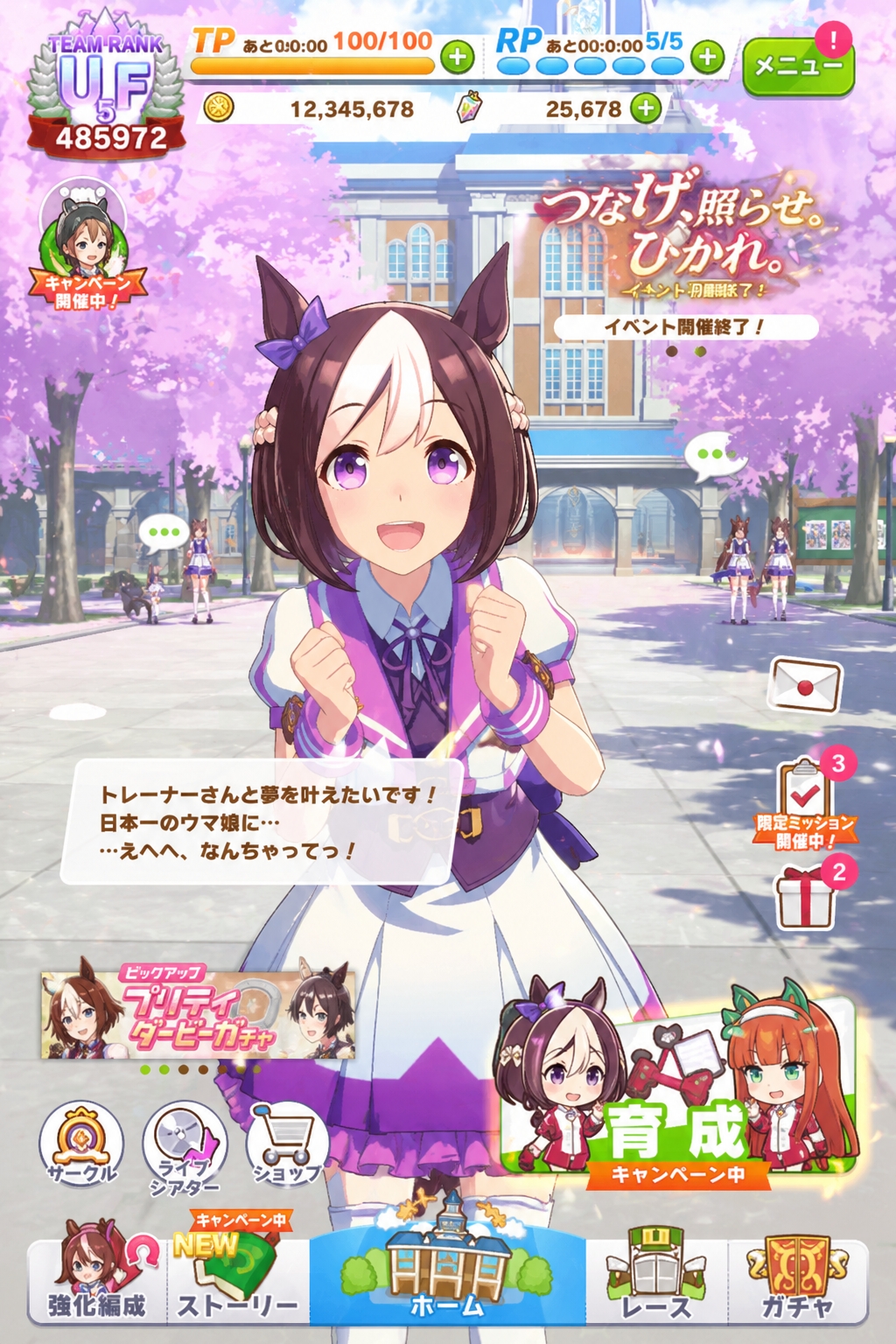Viewport: 896px width, 1344px height.
Task: Switch to the ストーリー tab
Action: (x=238, y=1277)
